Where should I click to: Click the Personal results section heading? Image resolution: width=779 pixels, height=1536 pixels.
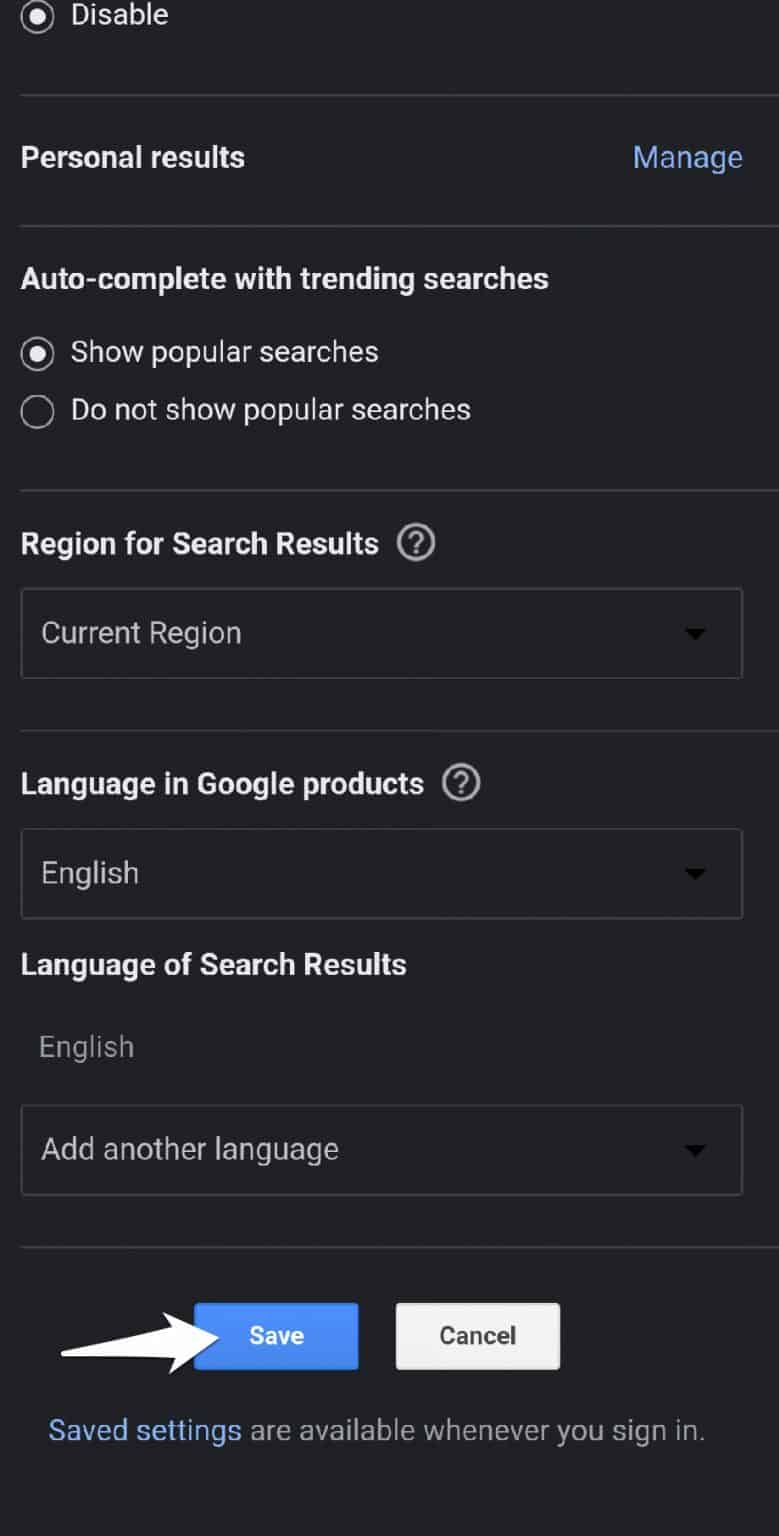coord(132,157)
